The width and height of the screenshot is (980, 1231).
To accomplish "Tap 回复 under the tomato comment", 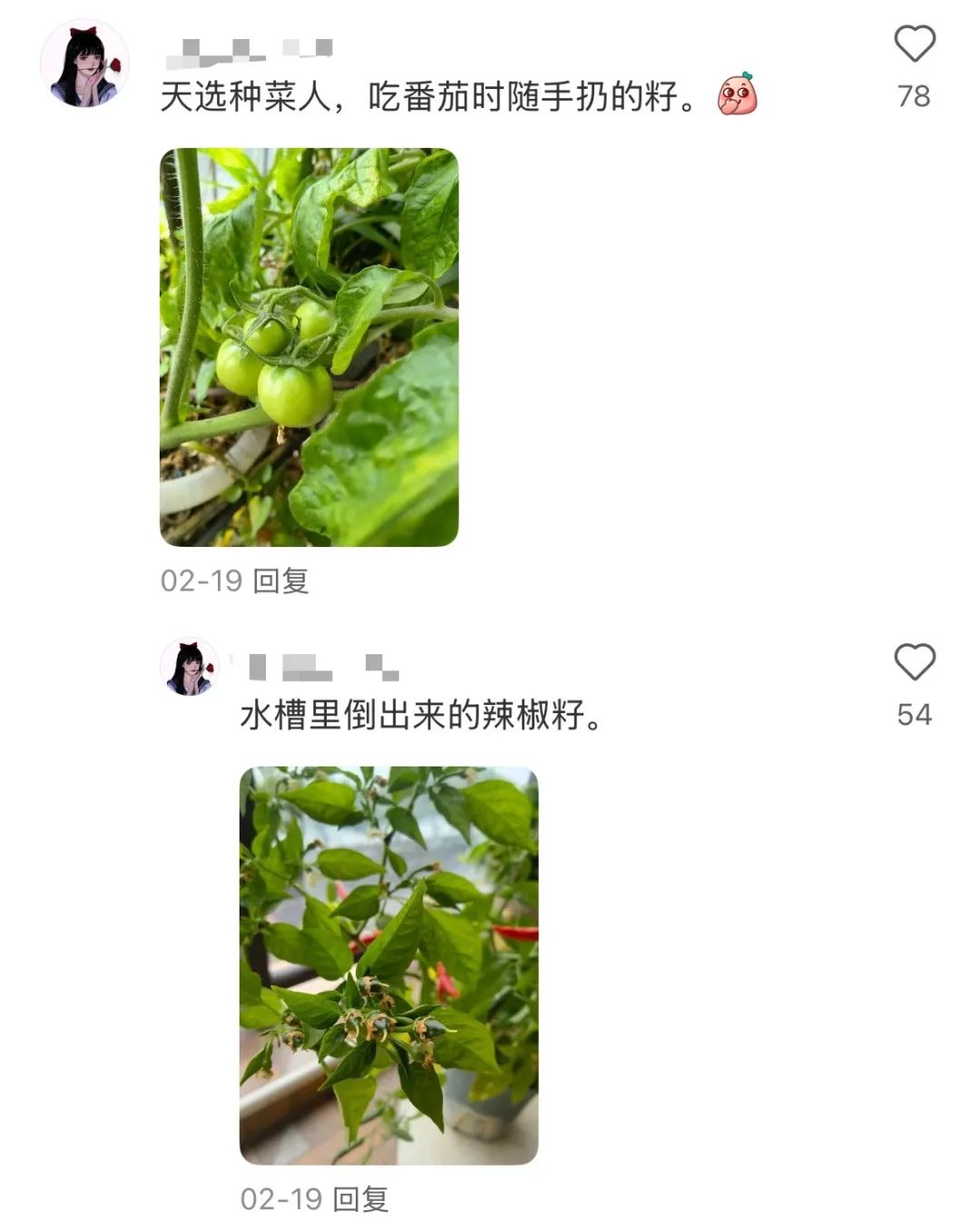I will point(281,581).
